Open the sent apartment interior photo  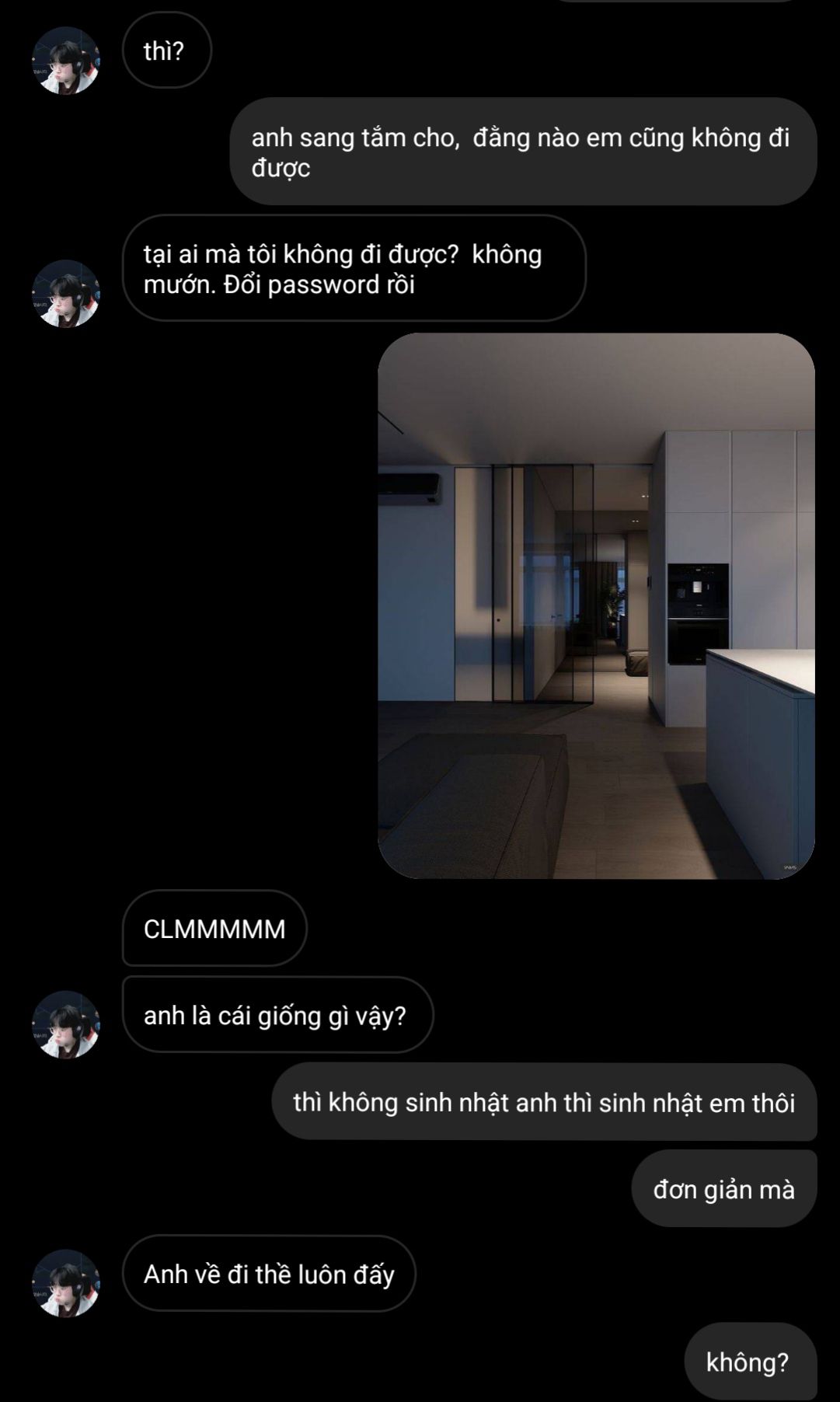coord(596,606)
